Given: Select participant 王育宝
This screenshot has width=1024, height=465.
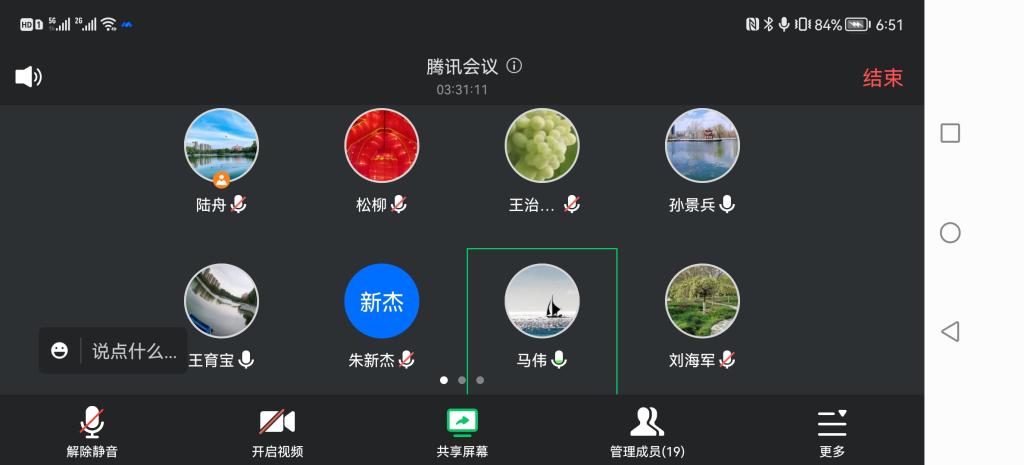Looking at the screenshot, I should (x=221, y=302).
